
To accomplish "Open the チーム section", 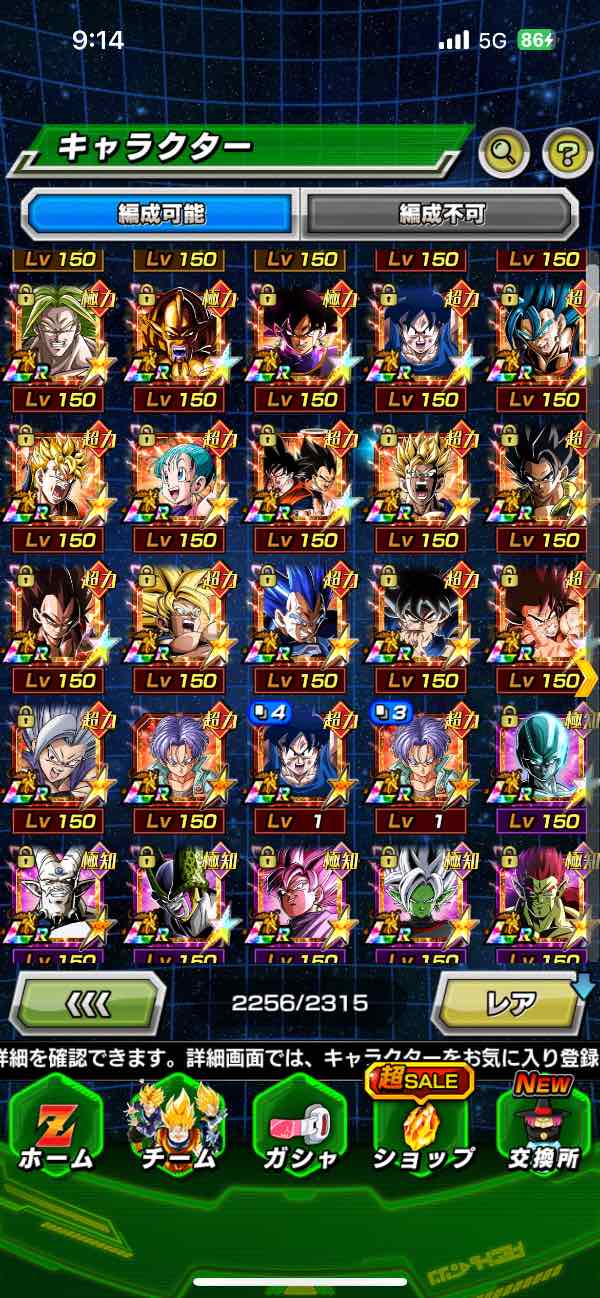I will click(178, 1128).
